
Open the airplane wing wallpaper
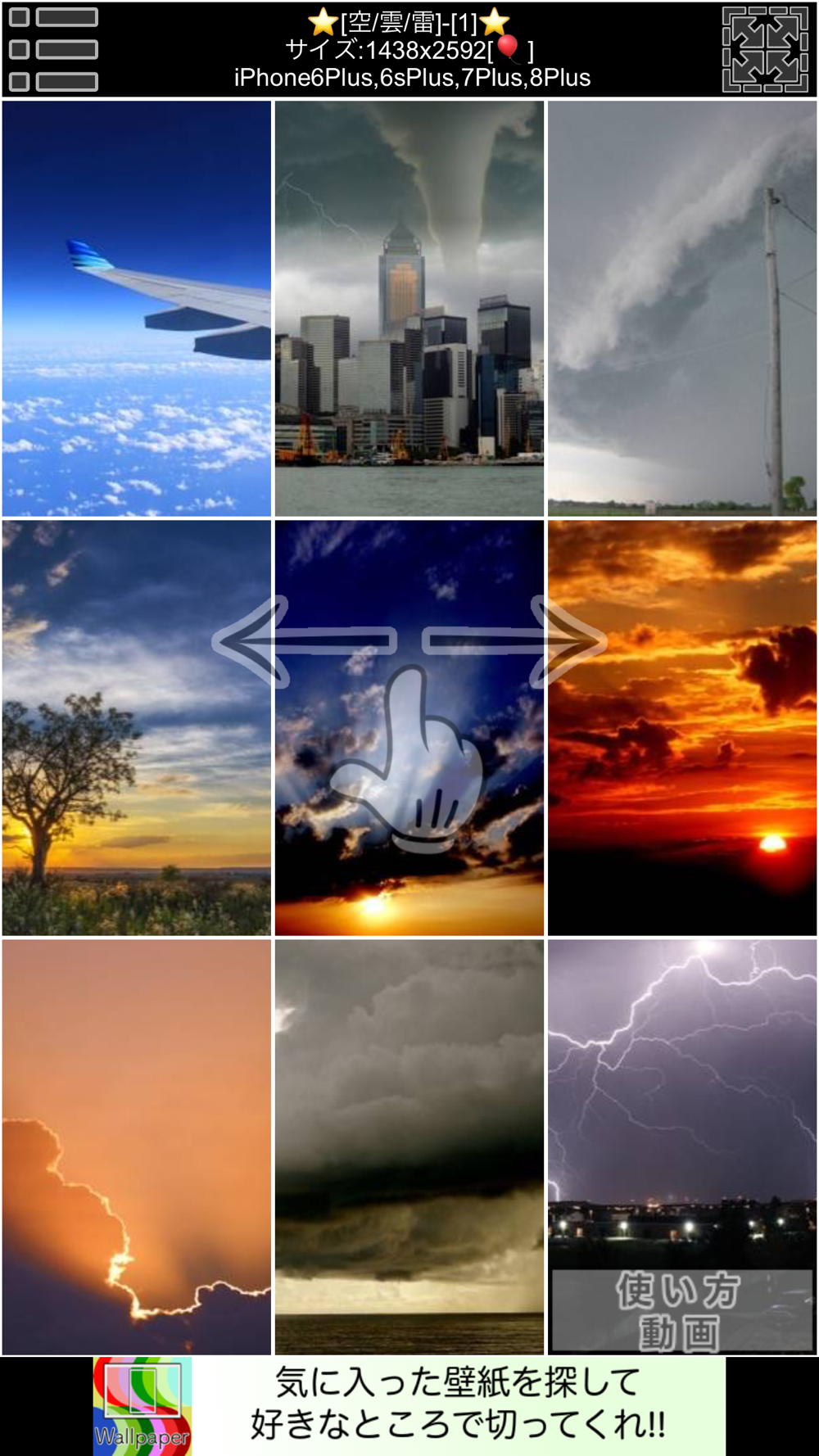point(137,309)
